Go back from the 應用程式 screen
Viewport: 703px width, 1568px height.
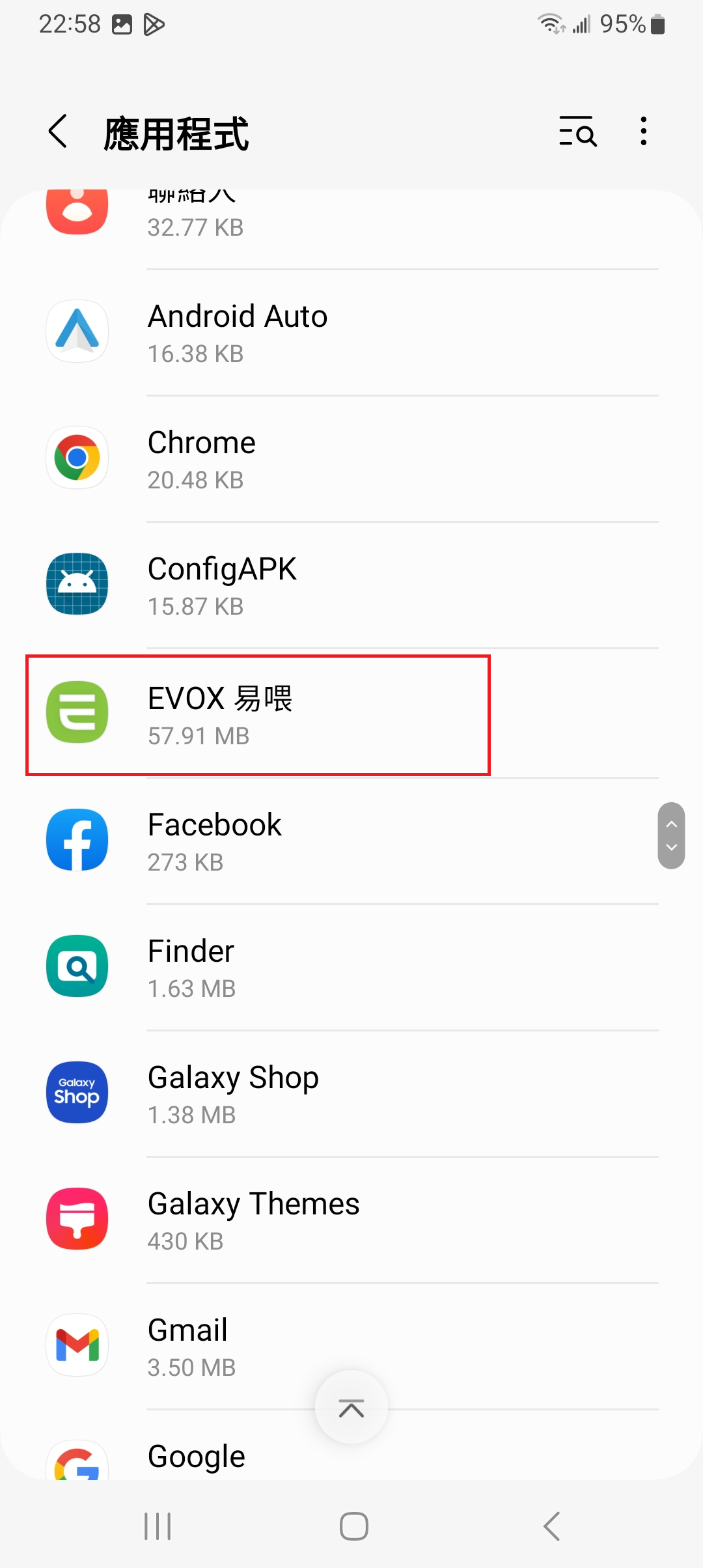[59, 132]
